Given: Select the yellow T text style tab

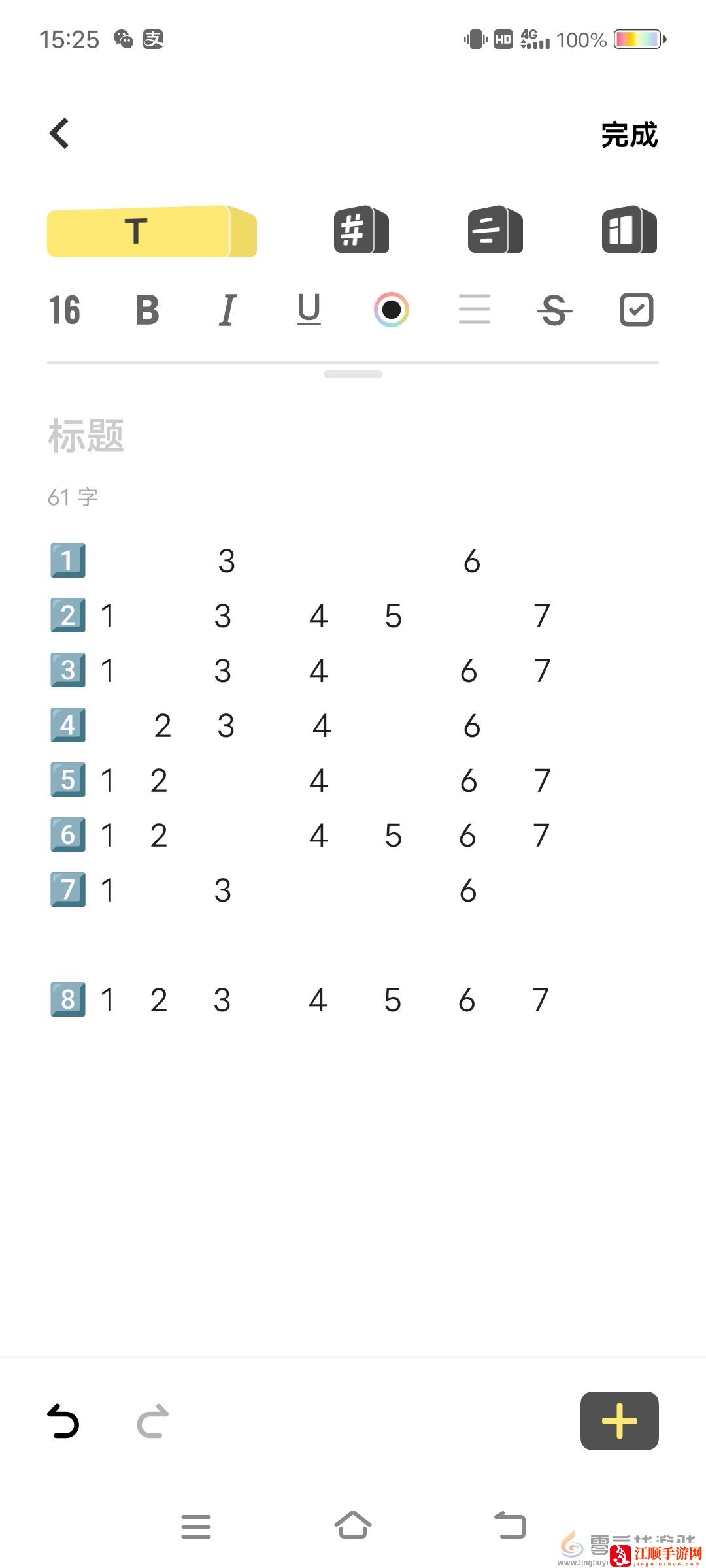Looking at the screenshot, I should (152, 231).
